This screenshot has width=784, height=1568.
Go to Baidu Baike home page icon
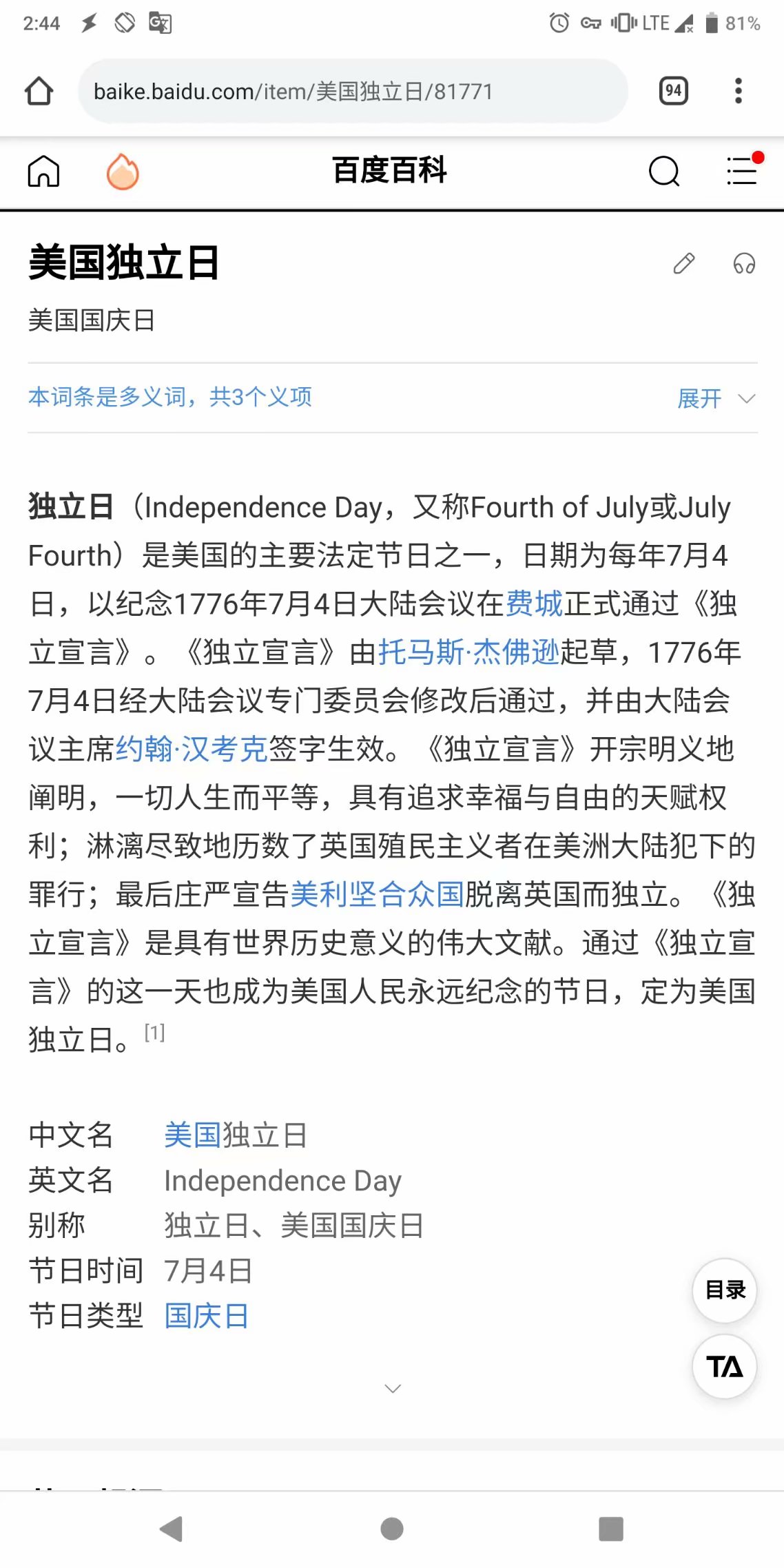point(43,171)
